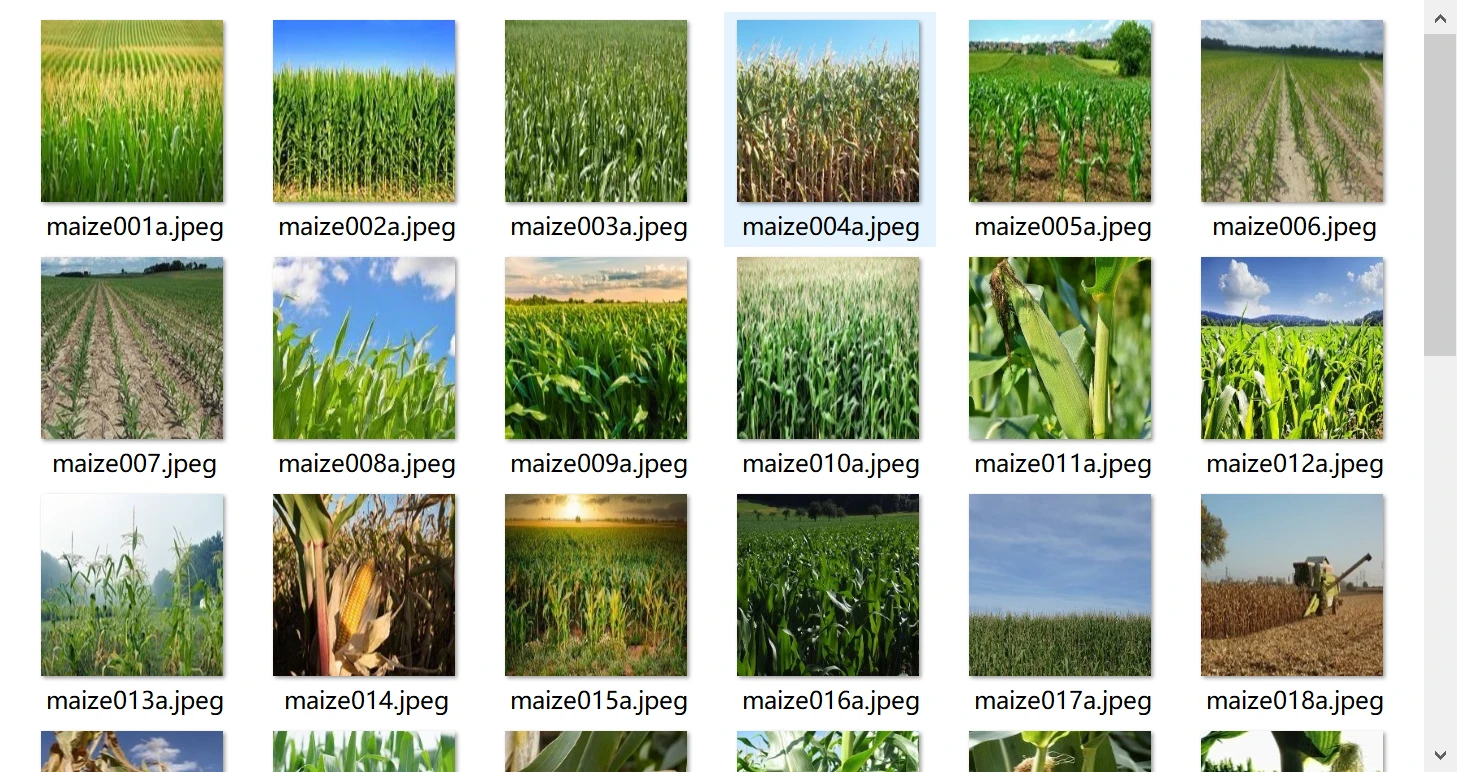The height and width of the screenshot is (772, 1457).
Task: Open maize008a.jpeg thumbnail
Action: (x=364, y=348)
